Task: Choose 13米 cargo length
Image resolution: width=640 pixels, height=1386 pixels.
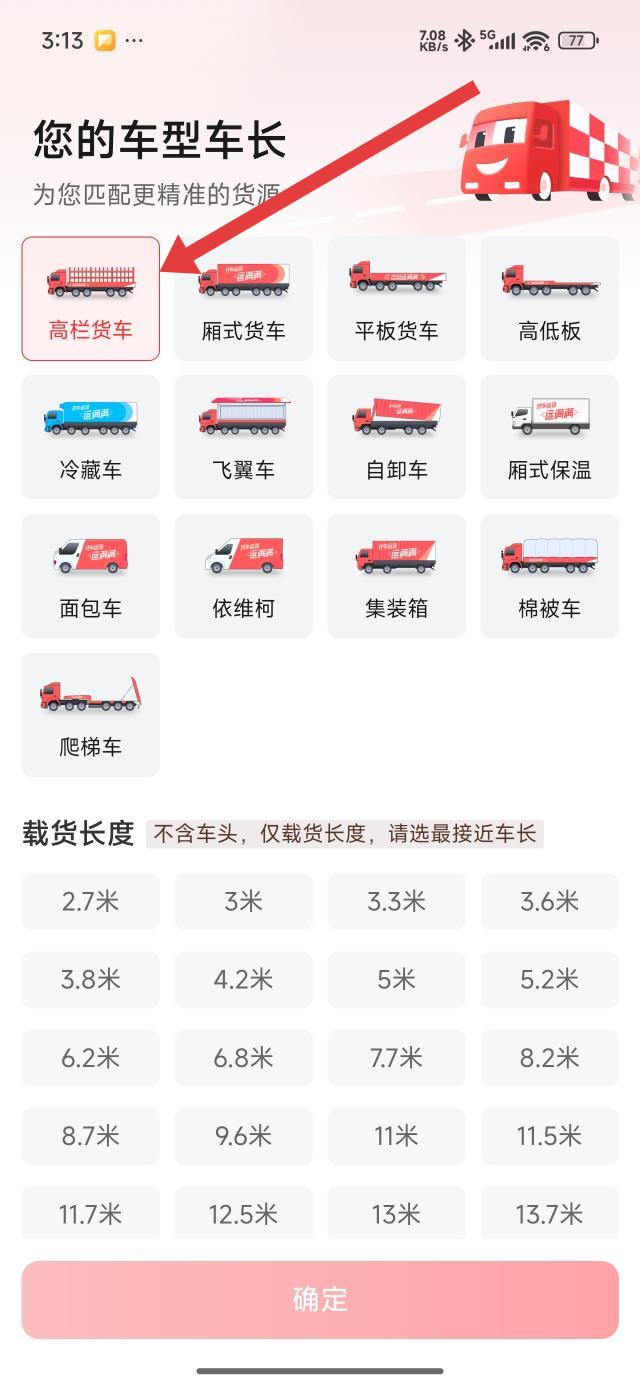Action: point(397,1213)
